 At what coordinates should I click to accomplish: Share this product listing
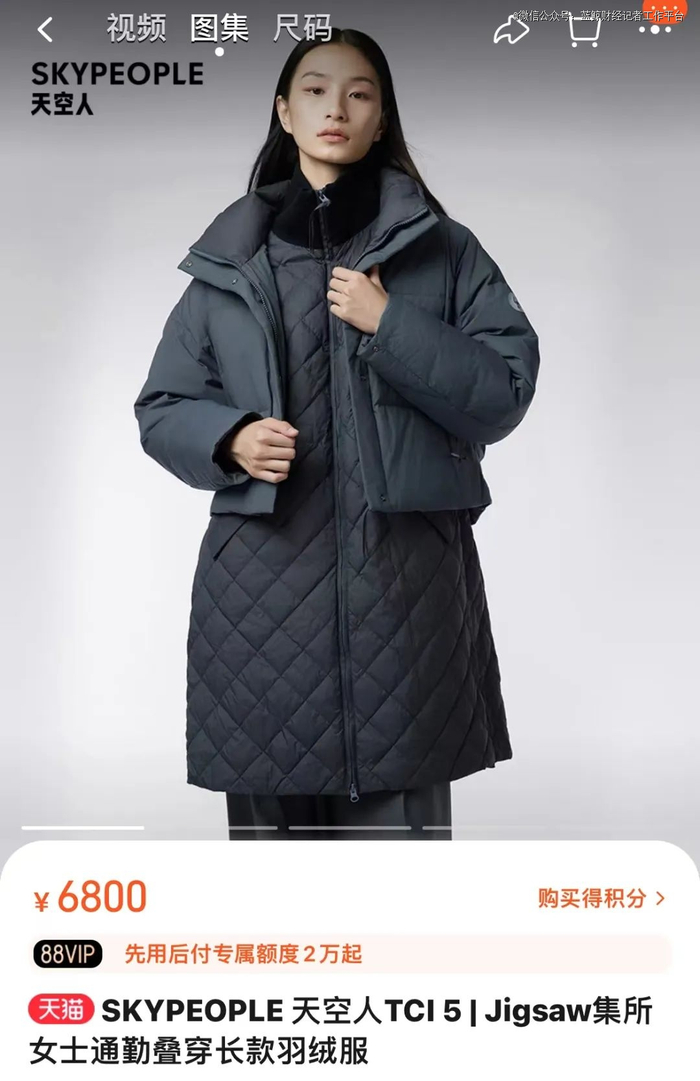click(511, 31)
